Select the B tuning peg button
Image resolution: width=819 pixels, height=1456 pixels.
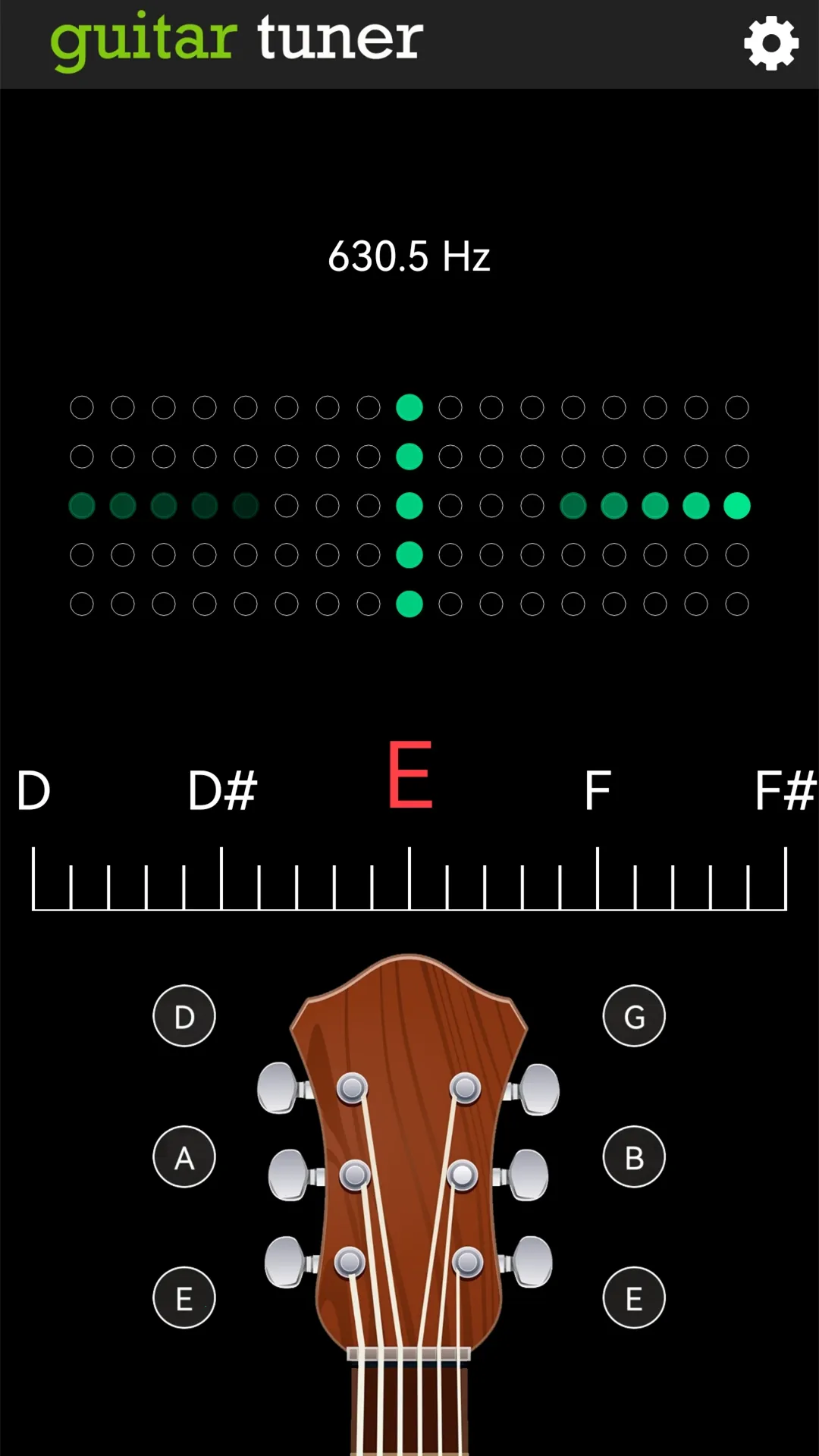click(635, 1156)
